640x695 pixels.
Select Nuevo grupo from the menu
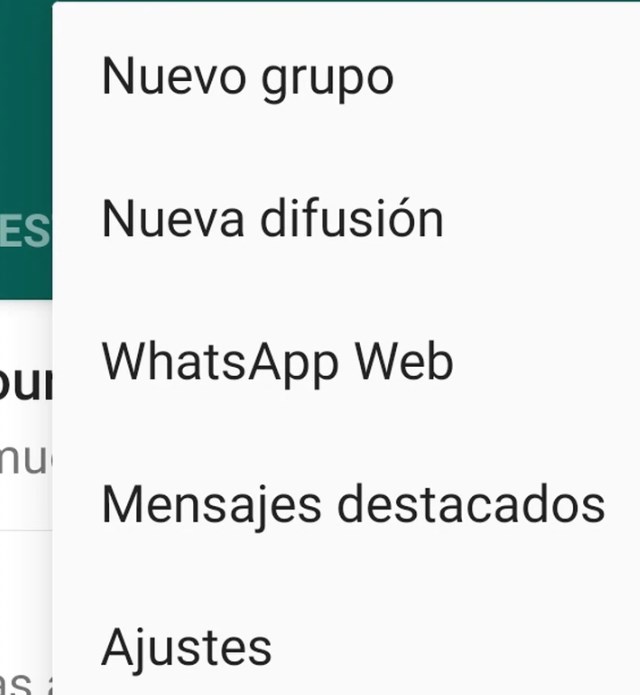(247, 77)
